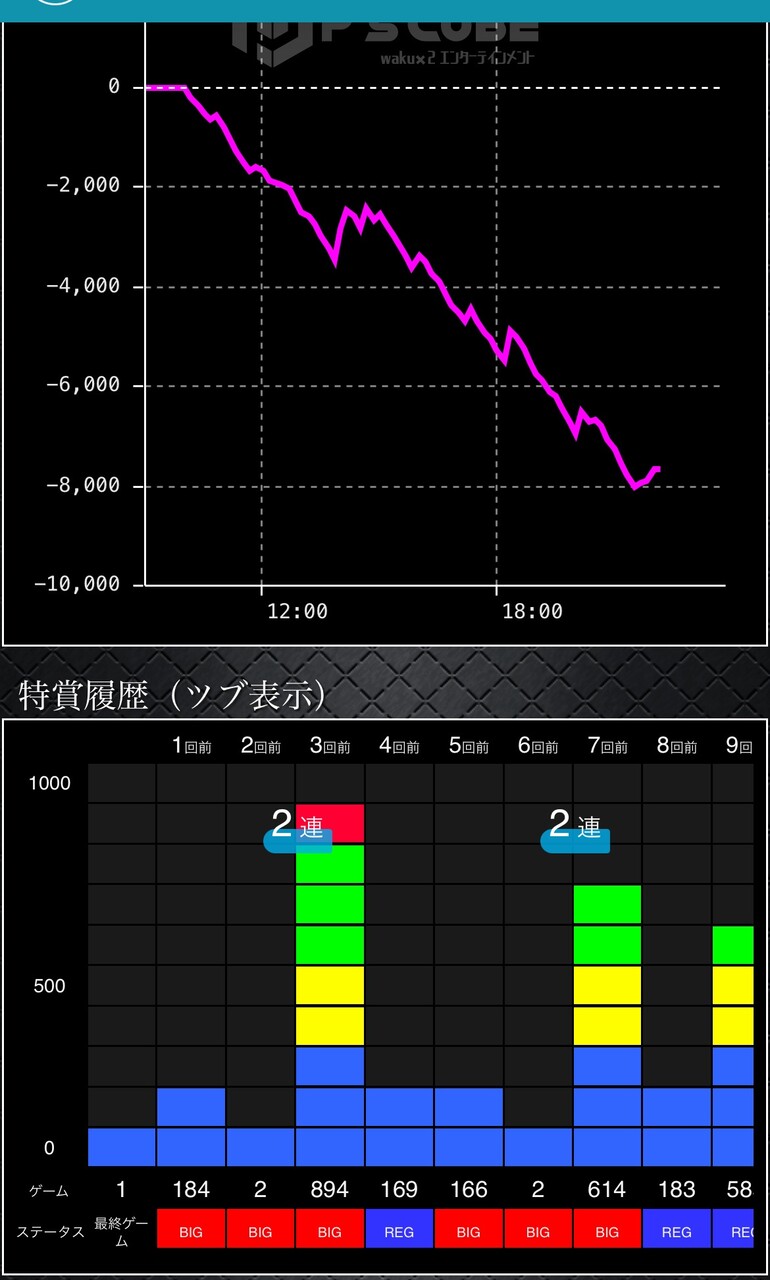The height and width of the screenshot is (1280, 770).
Task: Tap the round icon in the teal header
Action: click(x=53, y=2)
